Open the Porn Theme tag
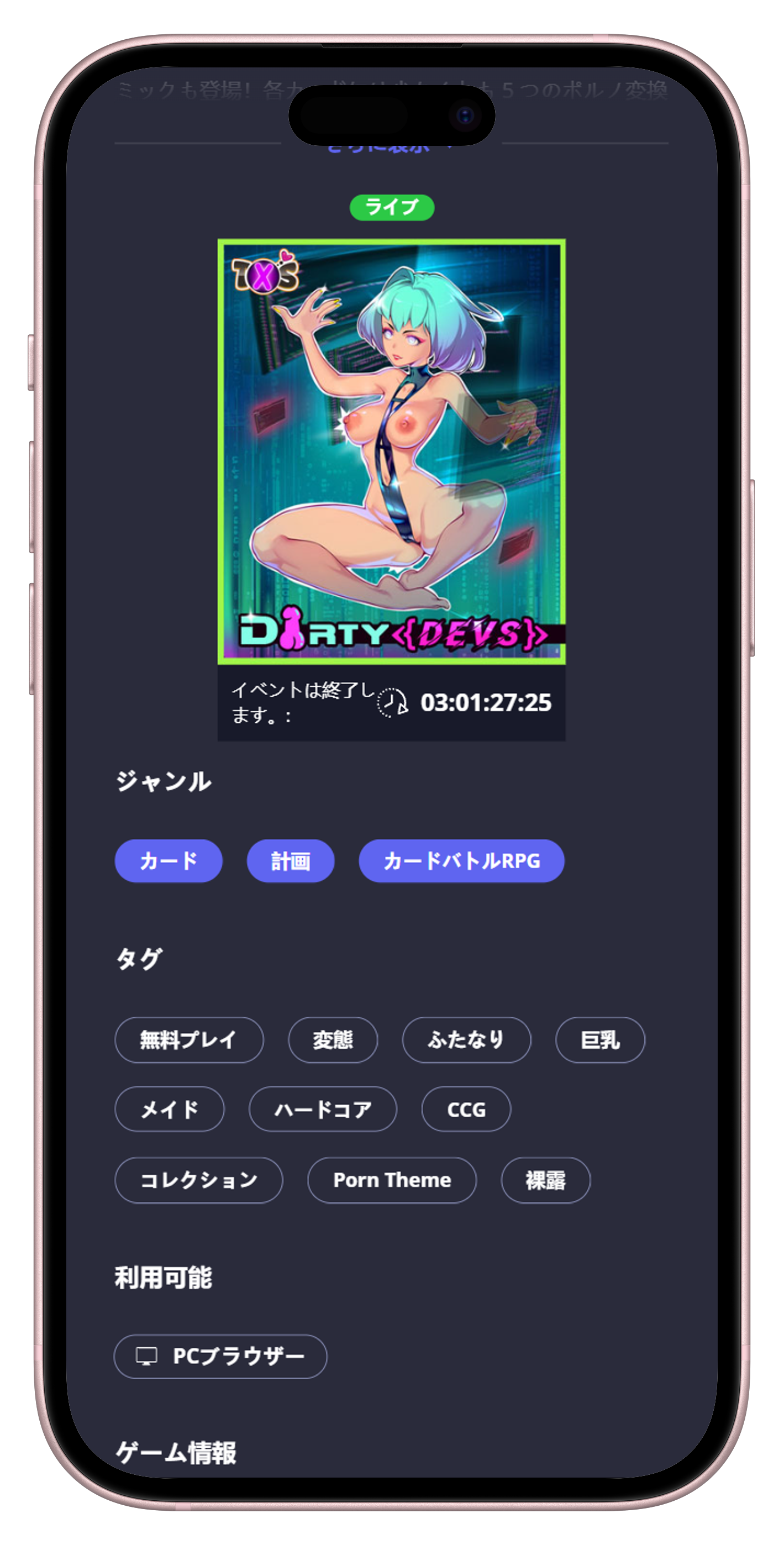 click(x=392, y=1180)
